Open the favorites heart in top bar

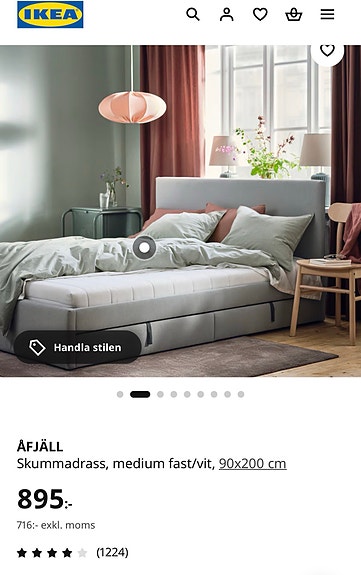[260, 15]
